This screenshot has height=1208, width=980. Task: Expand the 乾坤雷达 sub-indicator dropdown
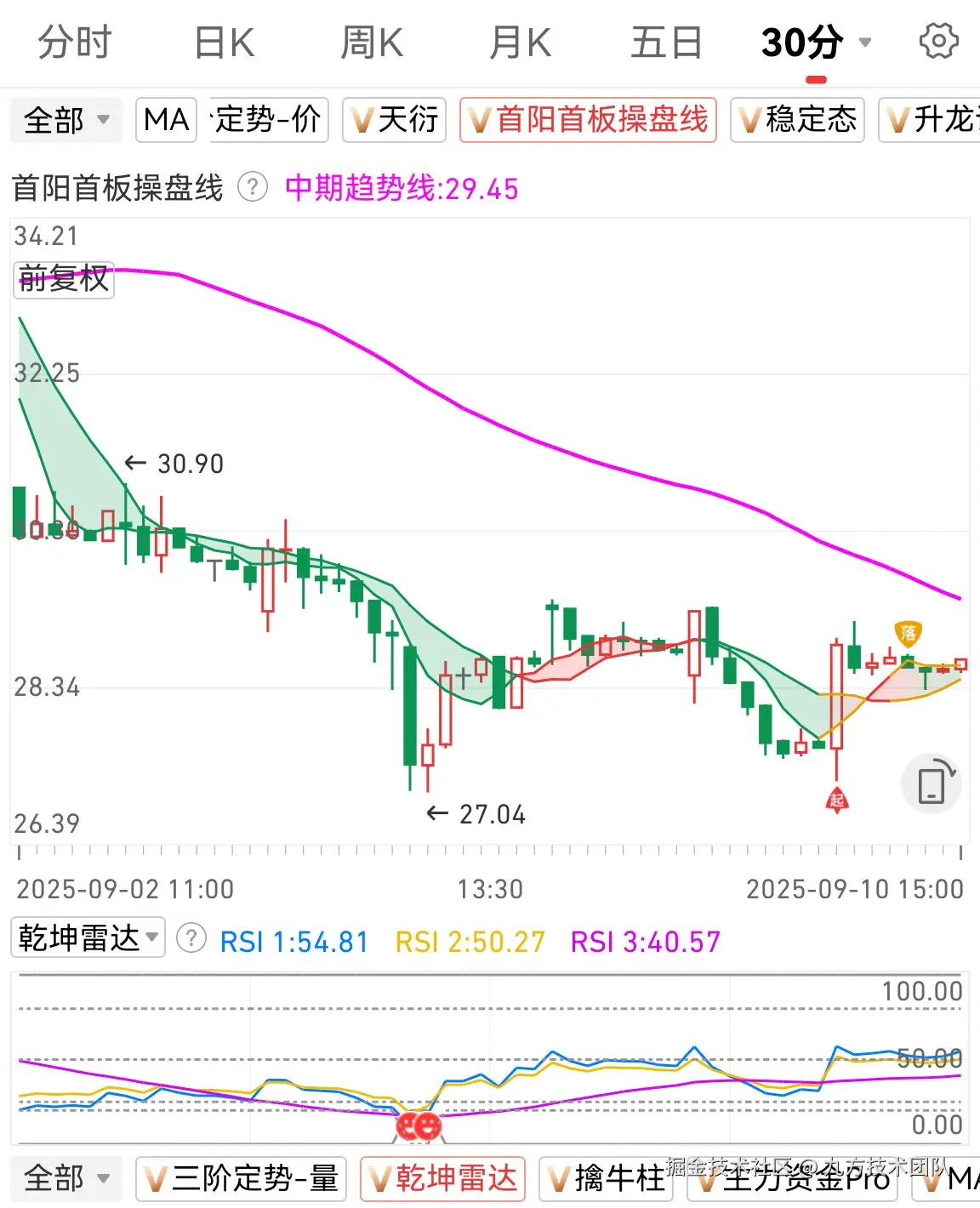88,938
